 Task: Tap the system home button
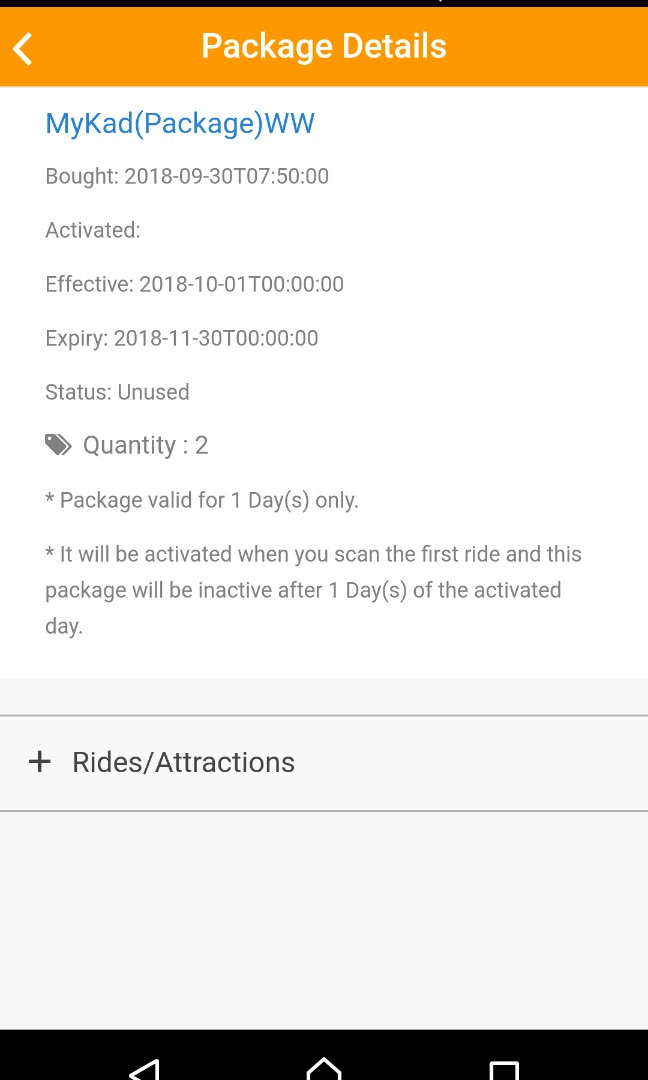click(324, 1067)
